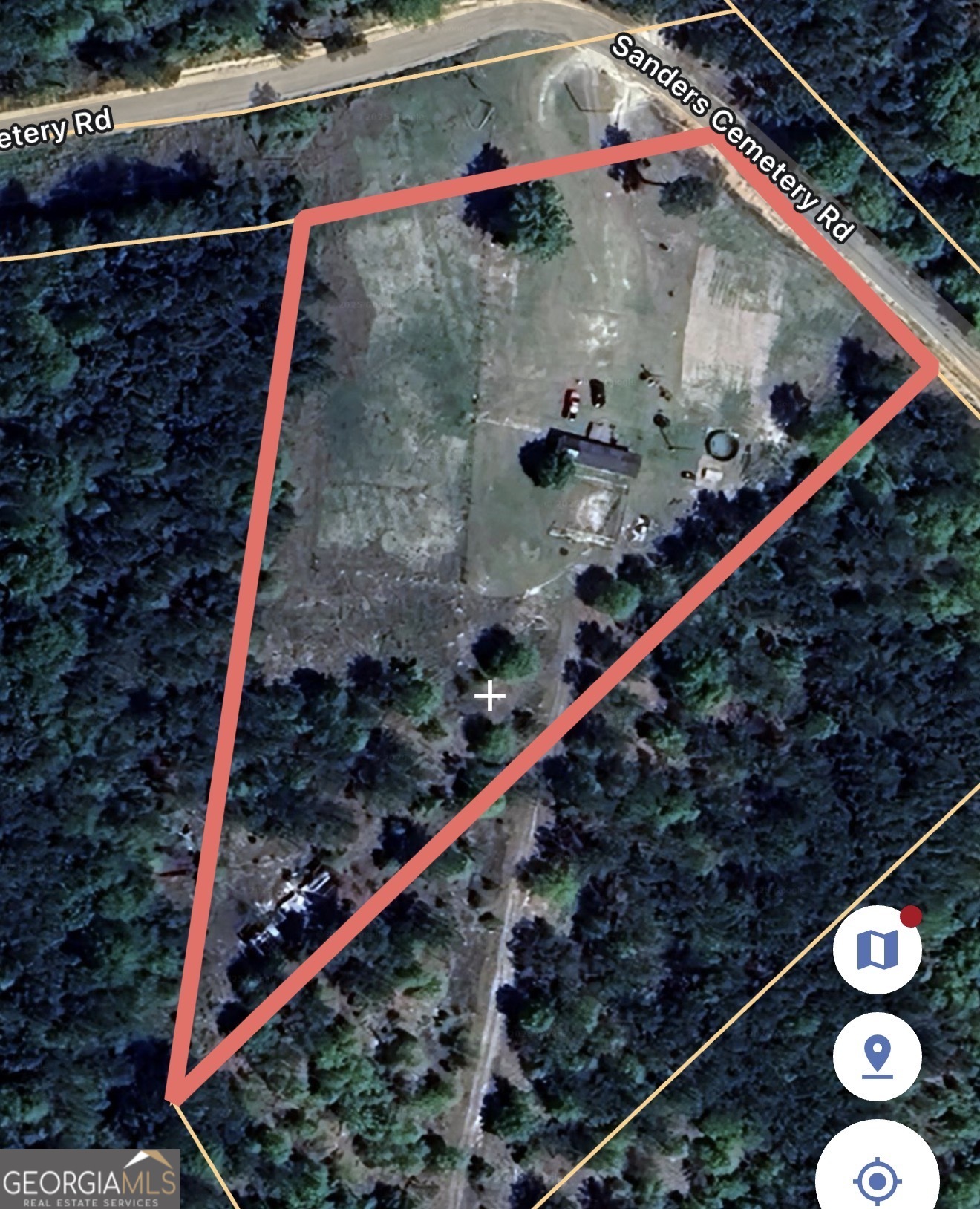Click the red notification dot on map icon
This screenshot has width=980, height=1209.
[x=911, y=918]
